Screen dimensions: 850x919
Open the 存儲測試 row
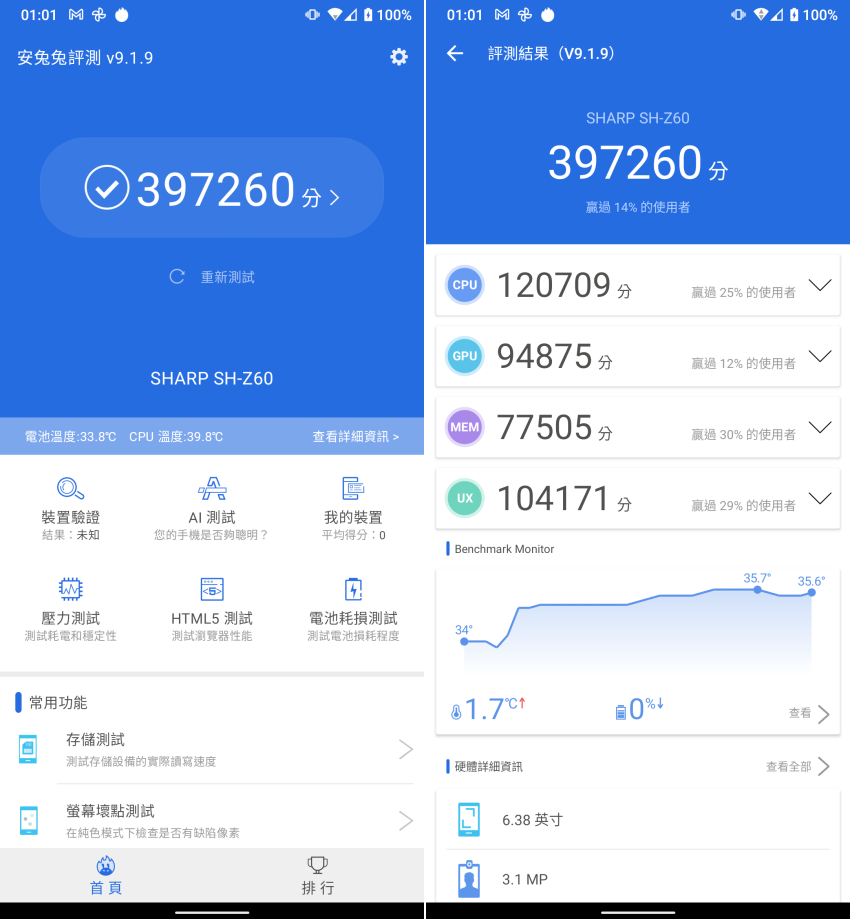point(212,749)
